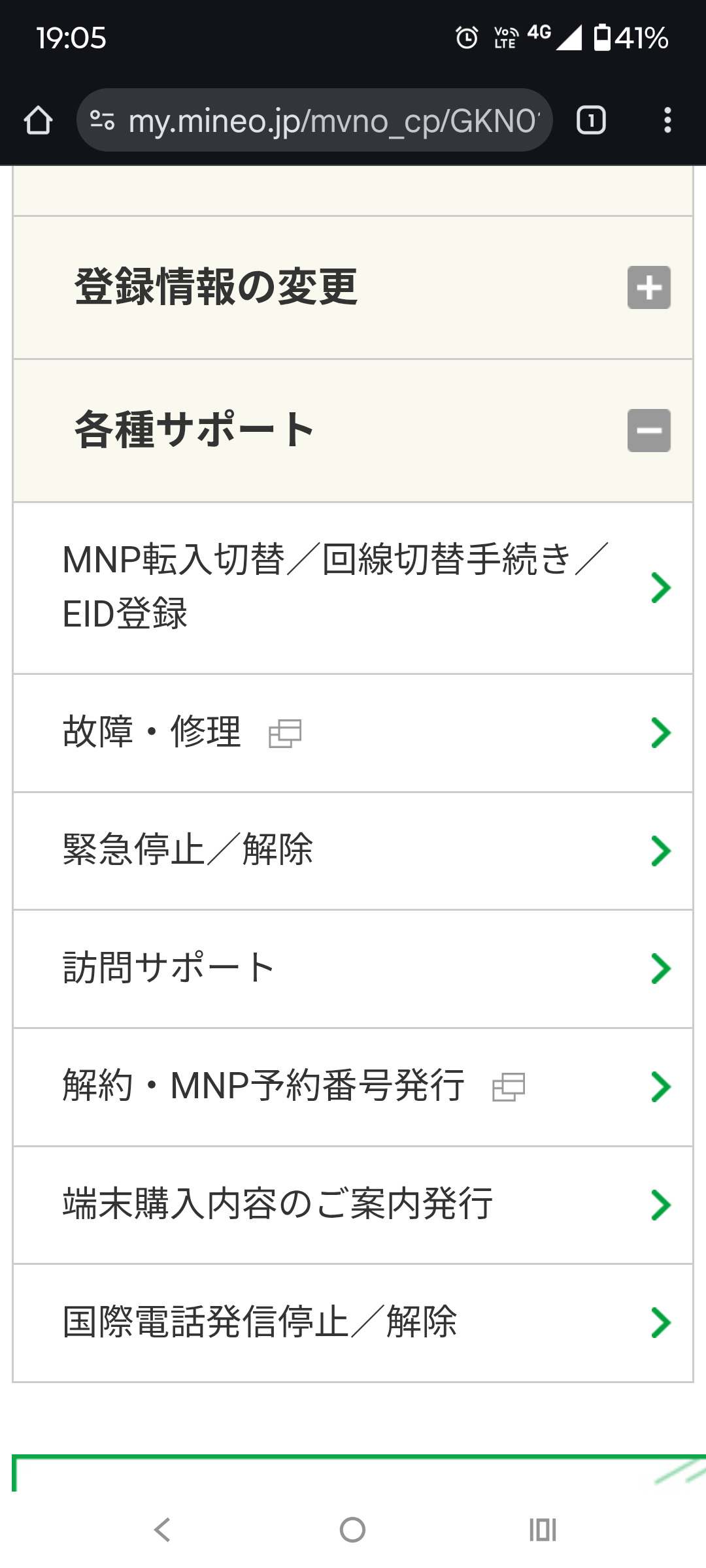The image size is (706, 1568).
Task: Collapse the 各種サポート section
Action: pos(648,431)
